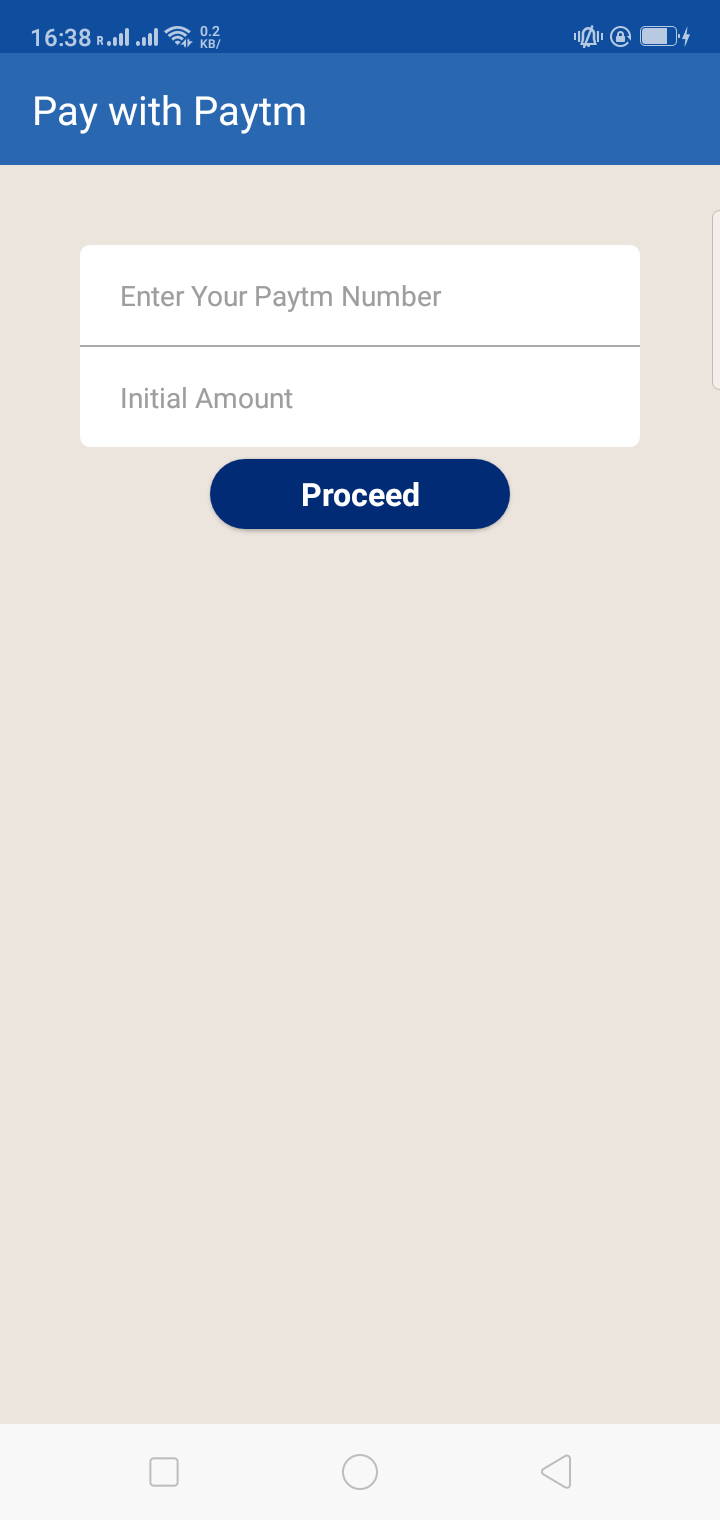Screen dimensions: 720x1520
Task: Tap the Enter Your Paytm Number field
Action: pos(360,296)
